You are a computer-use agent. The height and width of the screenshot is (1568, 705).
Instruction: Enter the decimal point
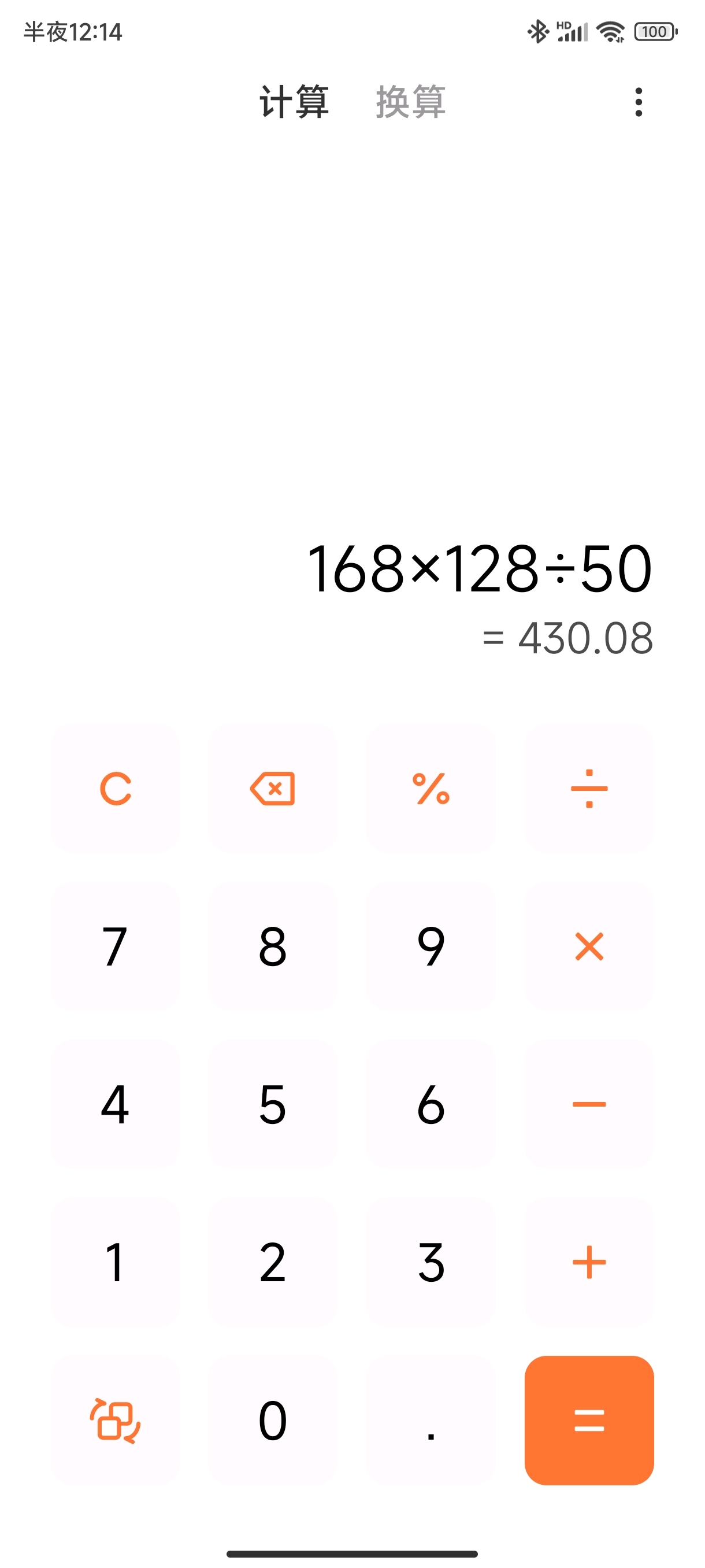431,1420
